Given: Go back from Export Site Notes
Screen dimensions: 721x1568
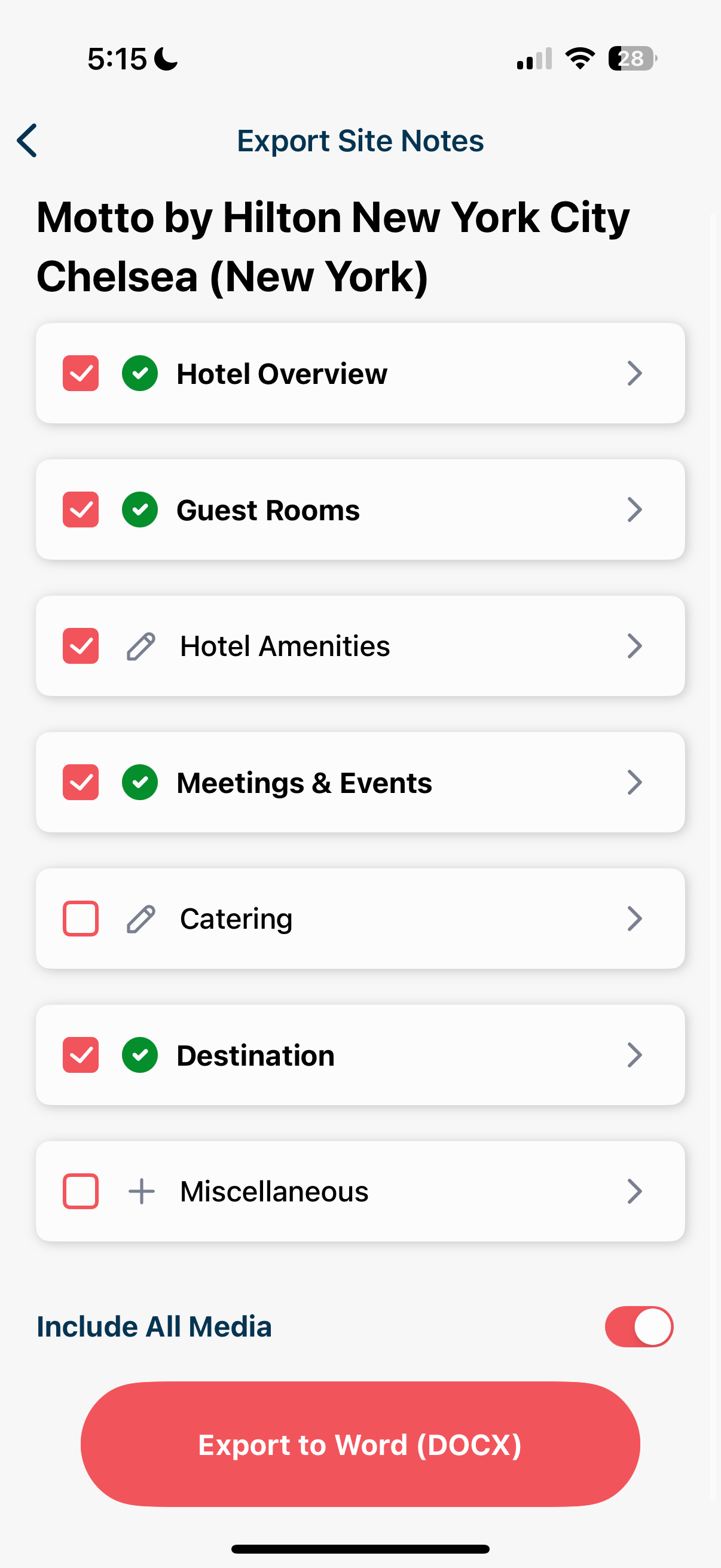Looking at the screenshot, I should pos(28,141).
